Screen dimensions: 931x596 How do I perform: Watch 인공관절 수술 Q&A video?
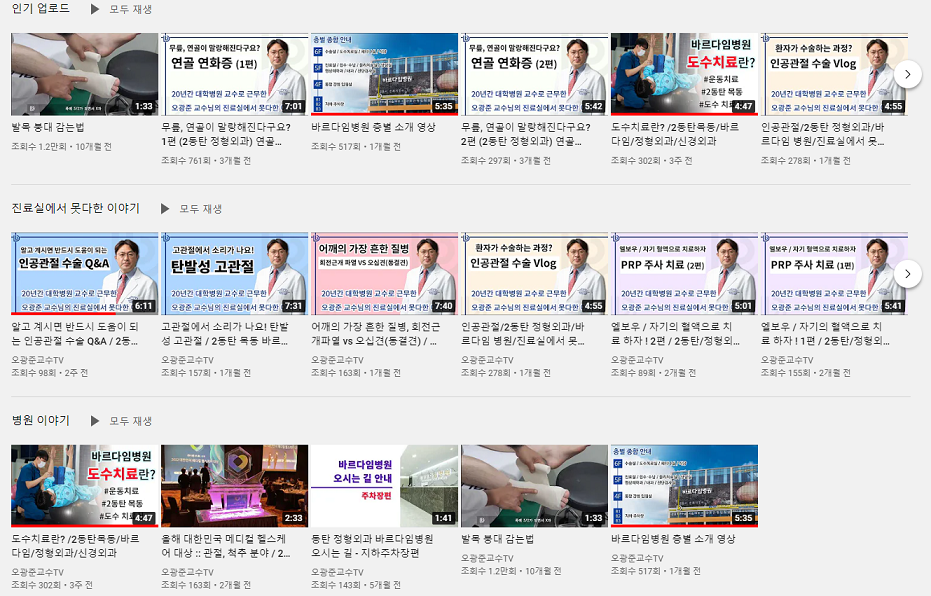click(84, 274)
